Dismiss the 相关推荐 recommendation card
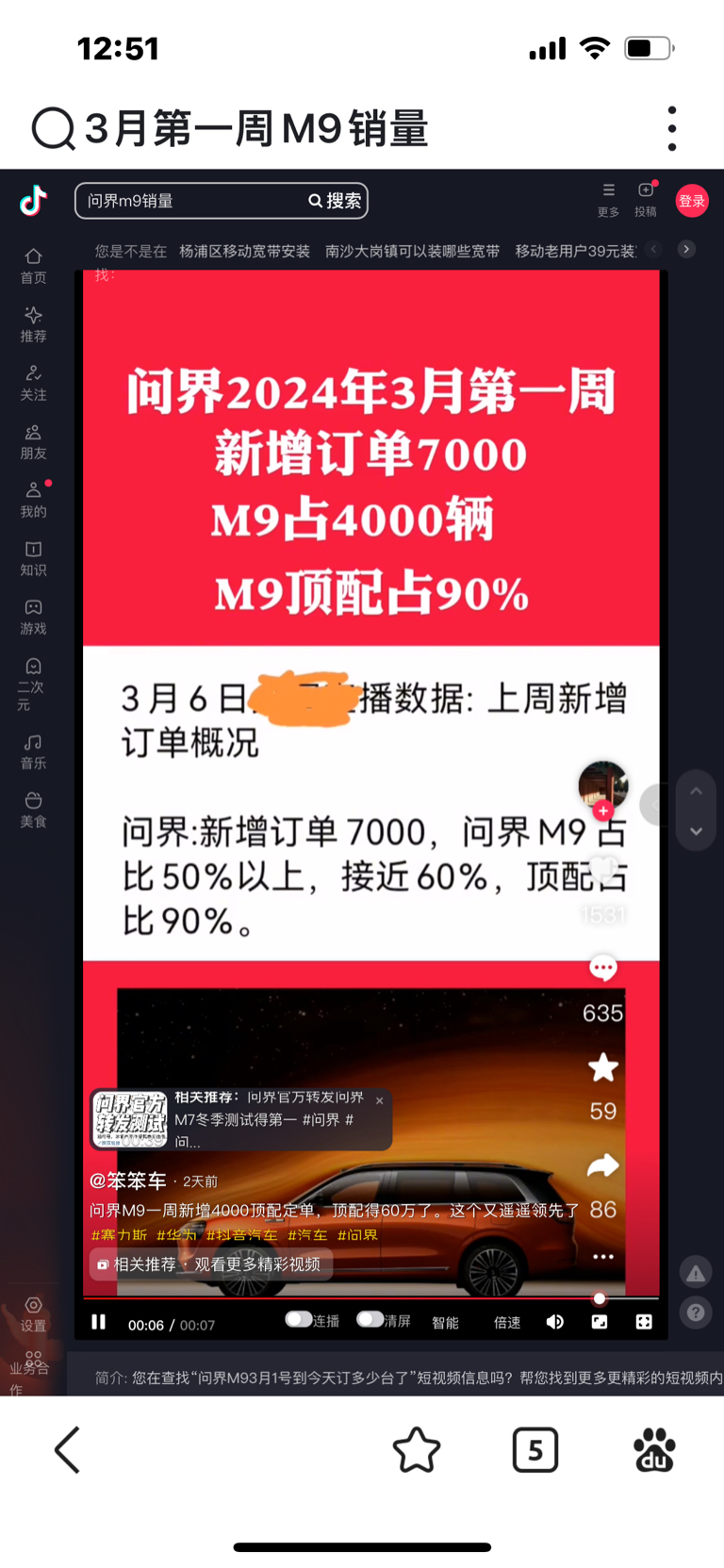 coord(379,1100)
